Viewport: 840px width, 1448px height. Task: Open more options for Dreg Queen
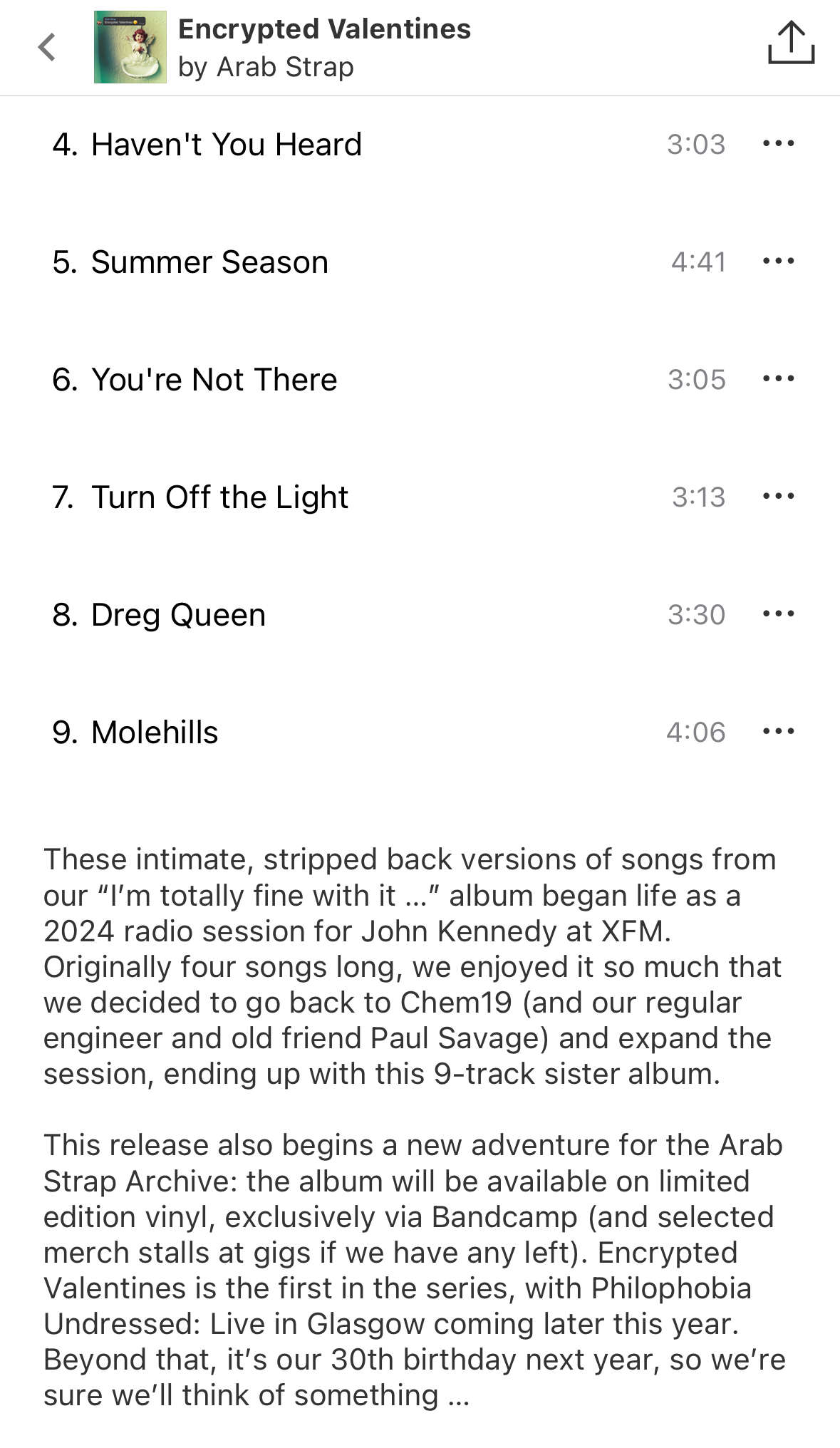(778, 614)
